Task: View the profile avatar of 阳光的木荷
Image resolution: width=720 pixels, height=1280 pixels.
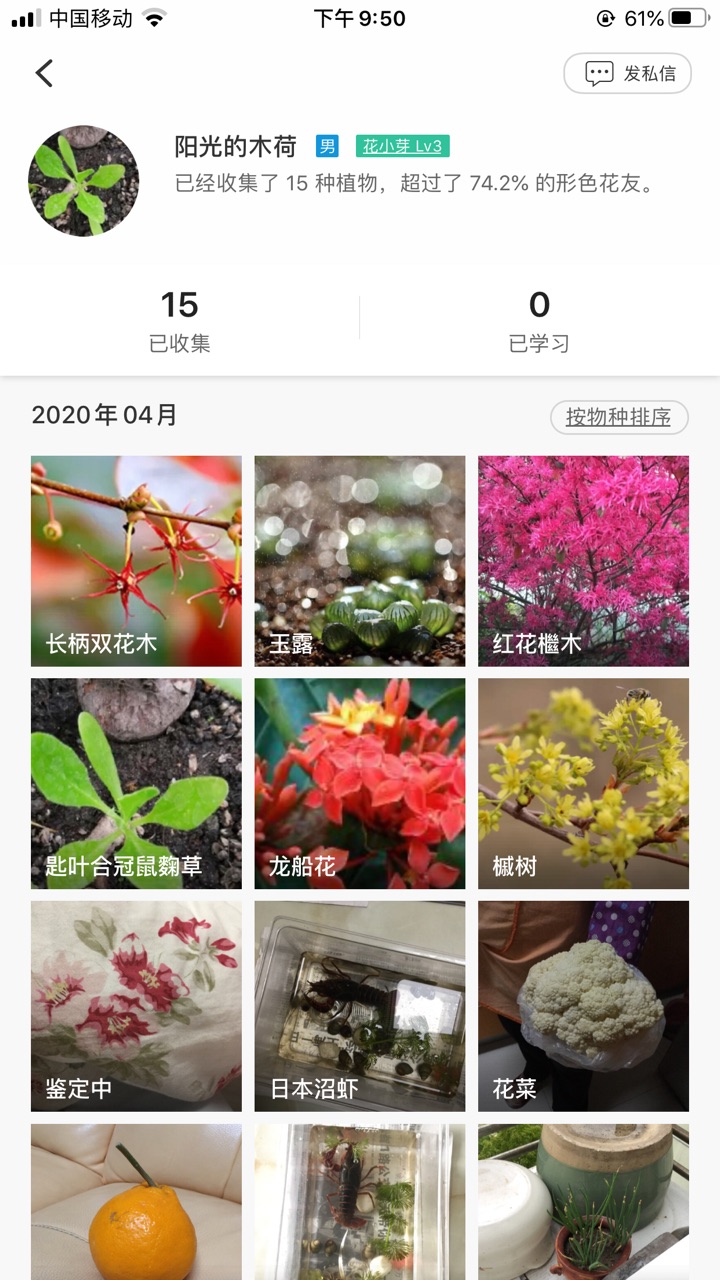Action: (x=84, y=181)
